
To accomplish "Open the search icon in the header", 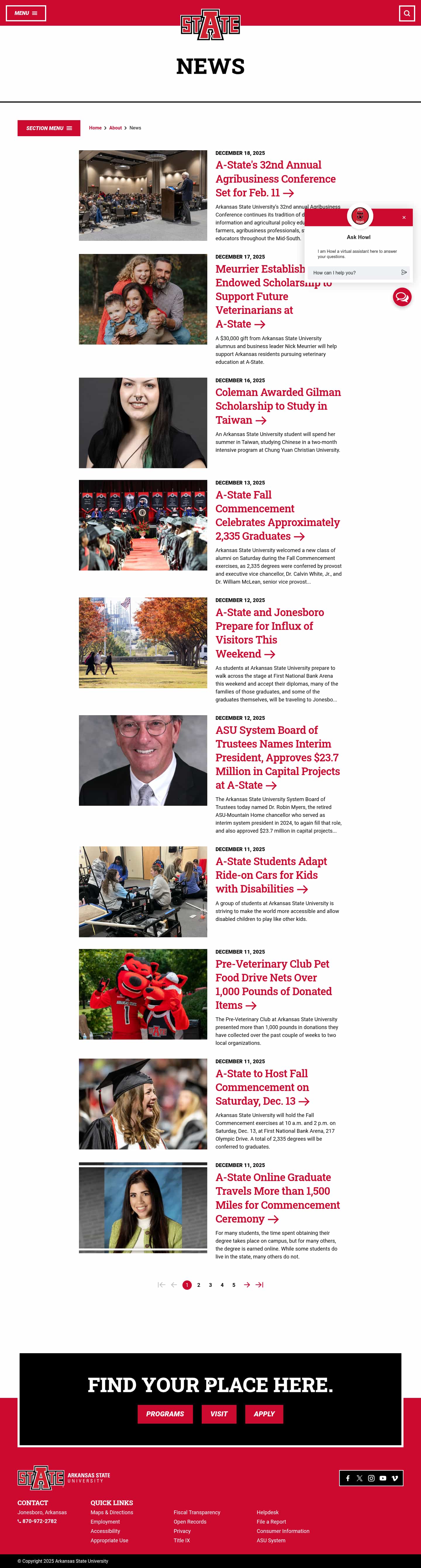I will coord(406,13).
